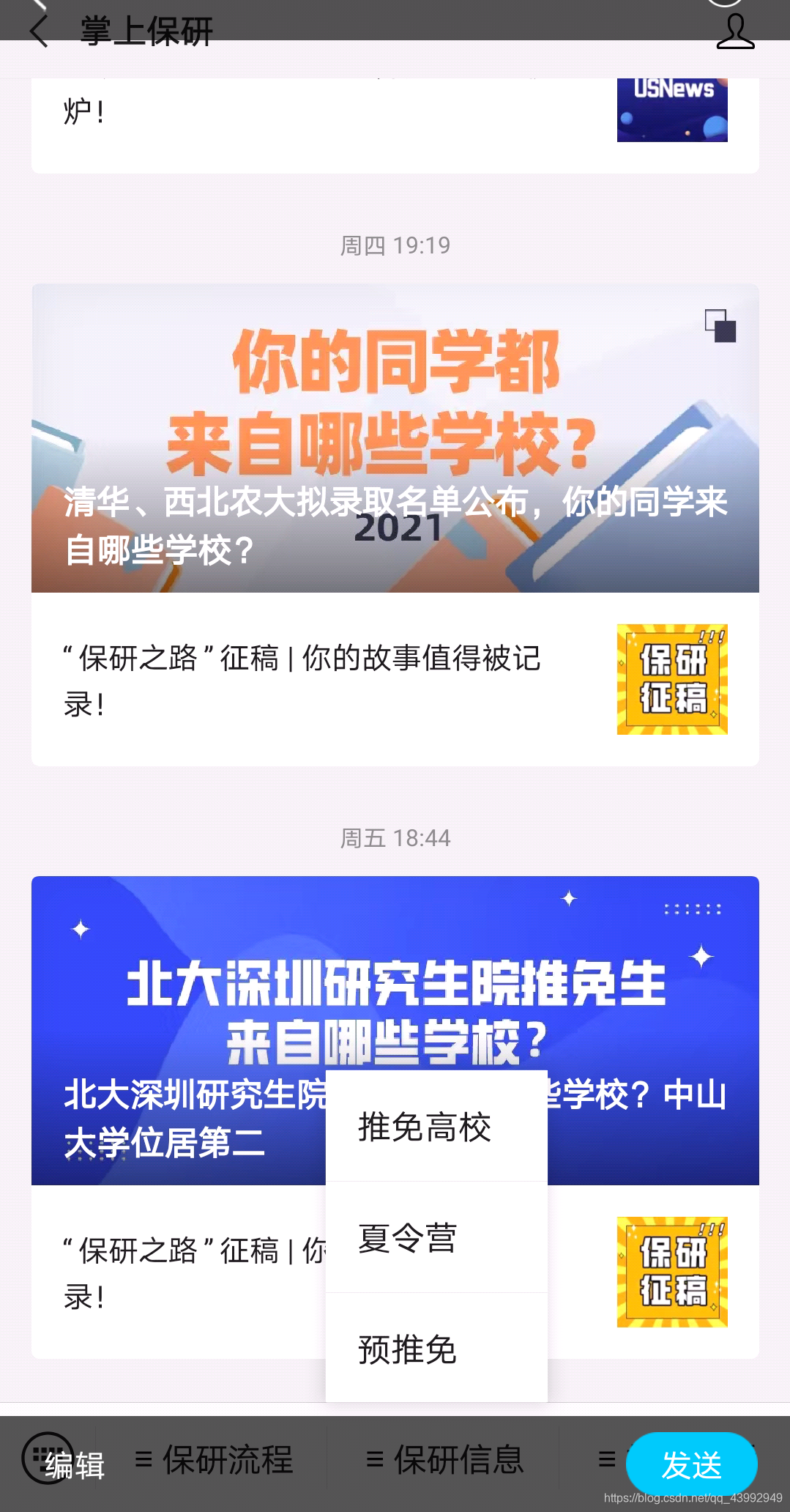
Task: Open the account profile via the person icon
Action: click(735, 30)
